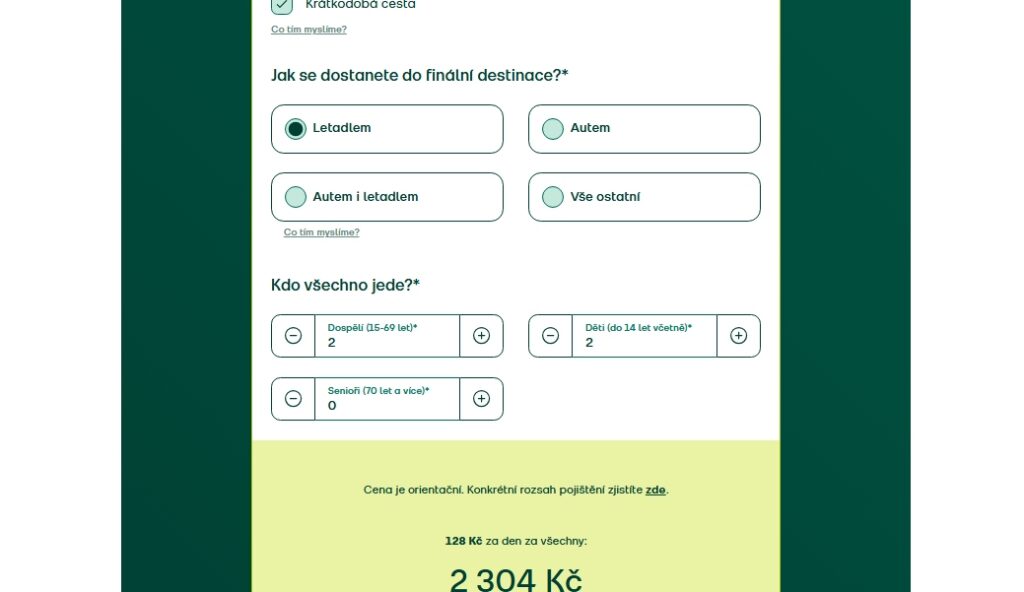Increase the Senioři (70 let a více) count
The width and height of the screenshot is (1024, 592).
[x=481, y=399]
